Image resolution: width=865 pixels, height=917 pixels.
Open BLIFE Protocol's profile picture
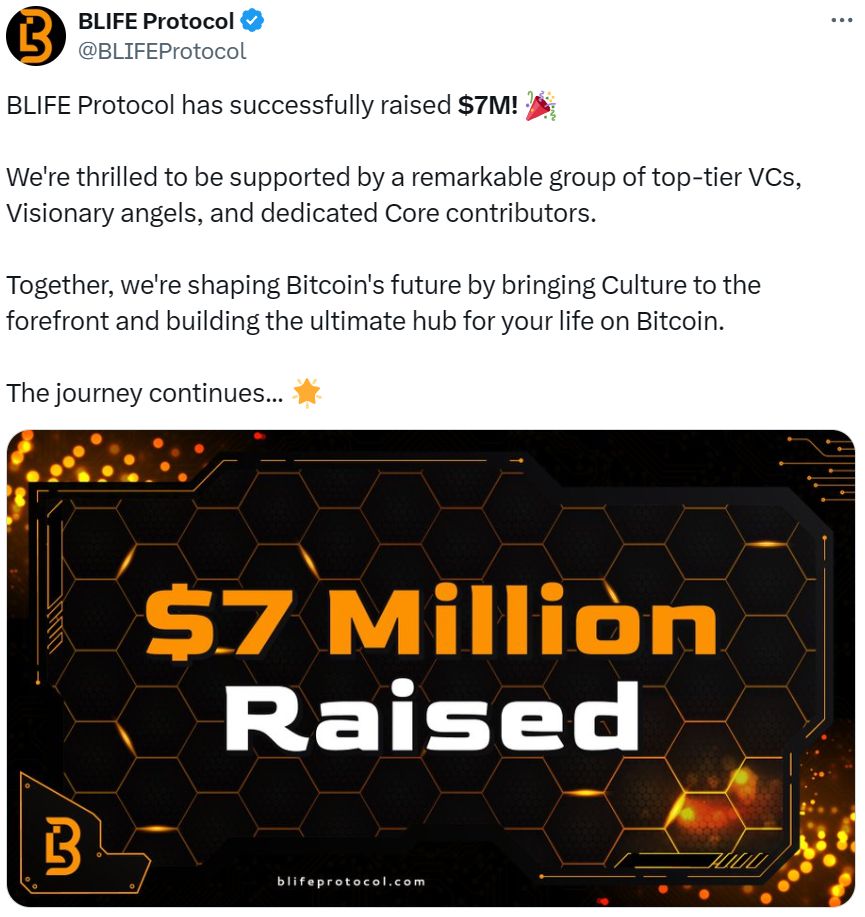click(36, 36)
